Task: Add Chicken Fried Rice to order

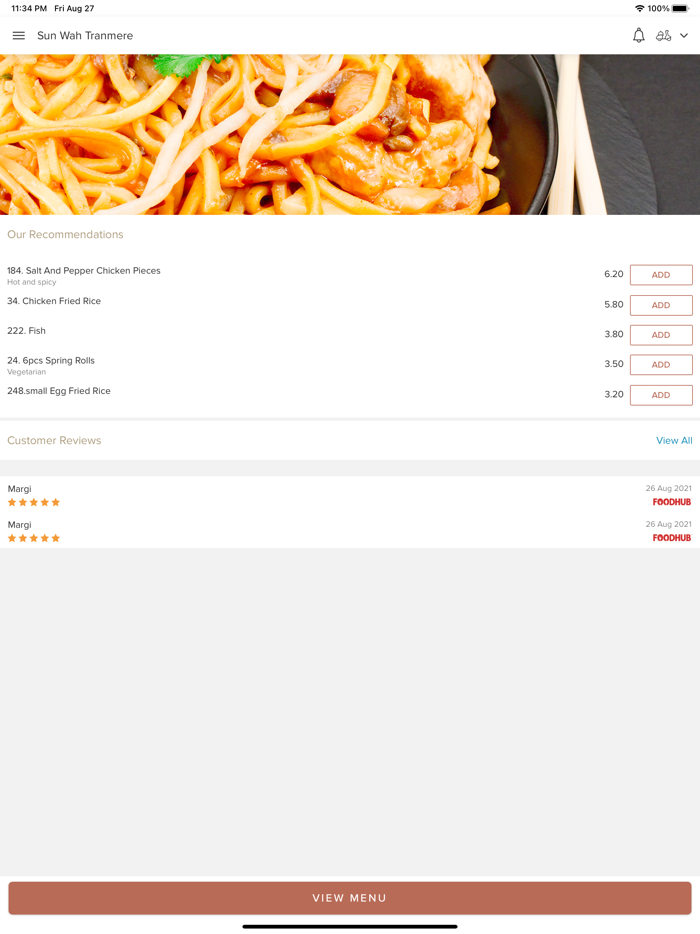Action: click(x=660, y=305)
